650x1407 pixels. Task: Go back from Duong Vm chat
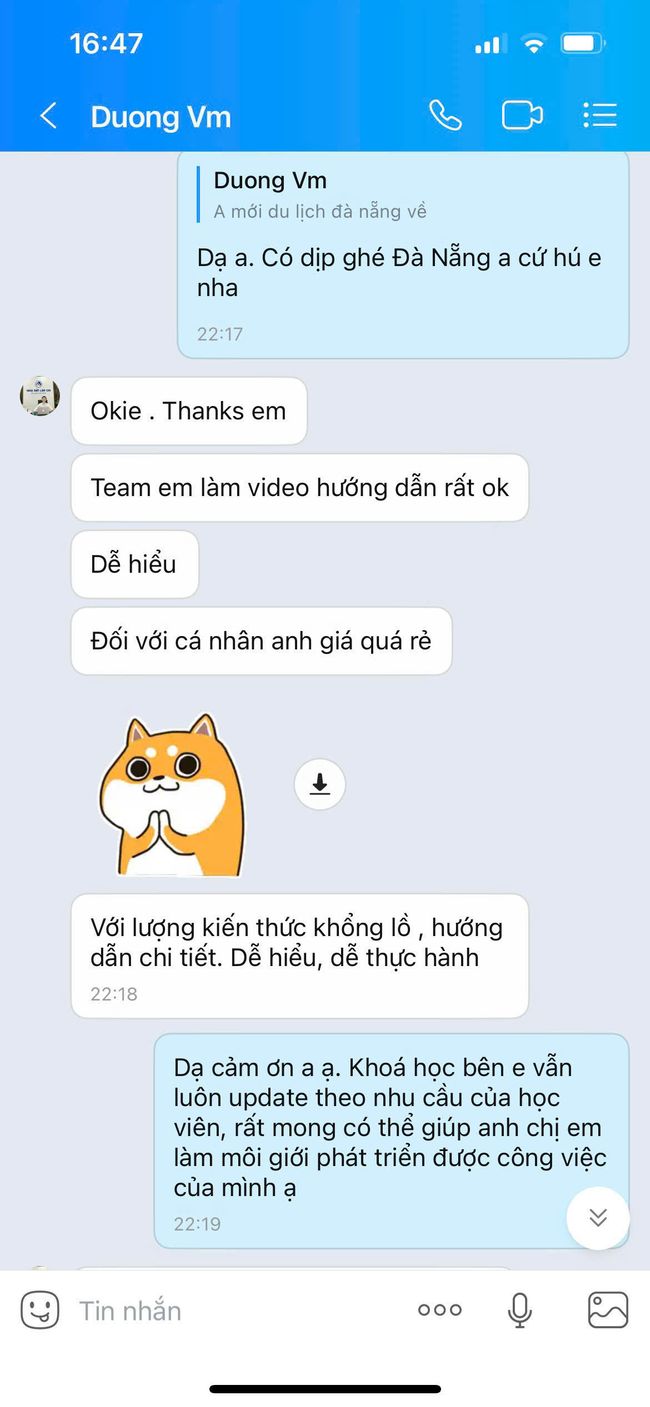(47, 116)
